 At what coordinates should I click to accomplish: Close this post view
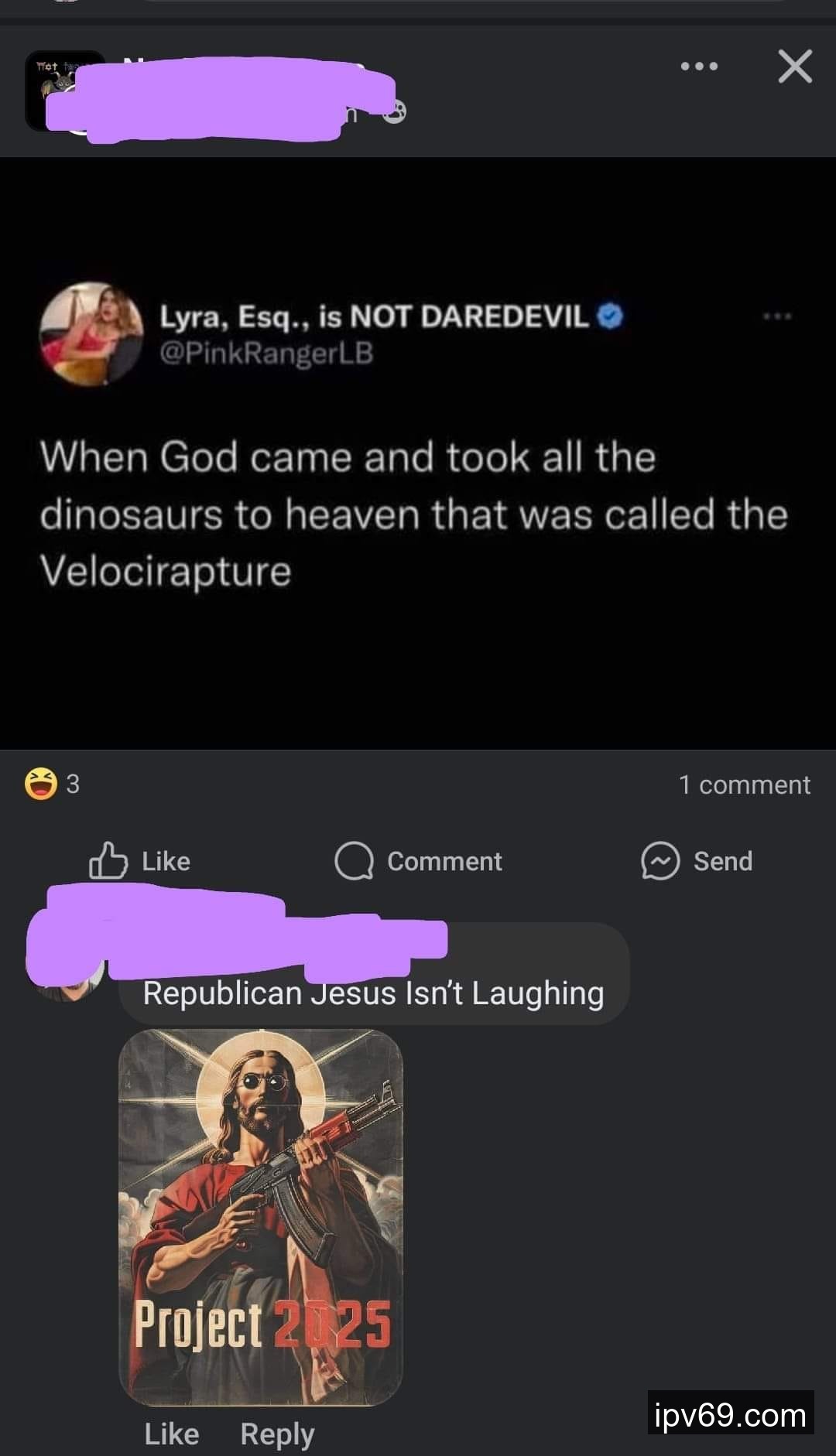[x=795, y=67]
